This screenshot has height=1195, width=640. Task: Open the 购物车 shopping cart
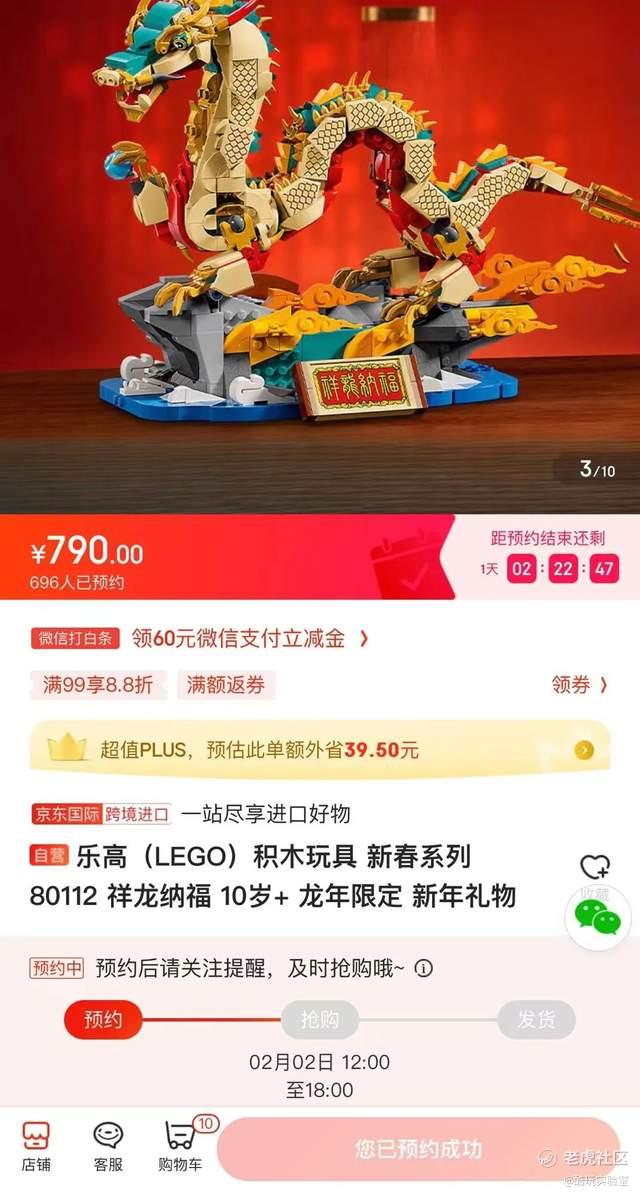pos(181,1147)
